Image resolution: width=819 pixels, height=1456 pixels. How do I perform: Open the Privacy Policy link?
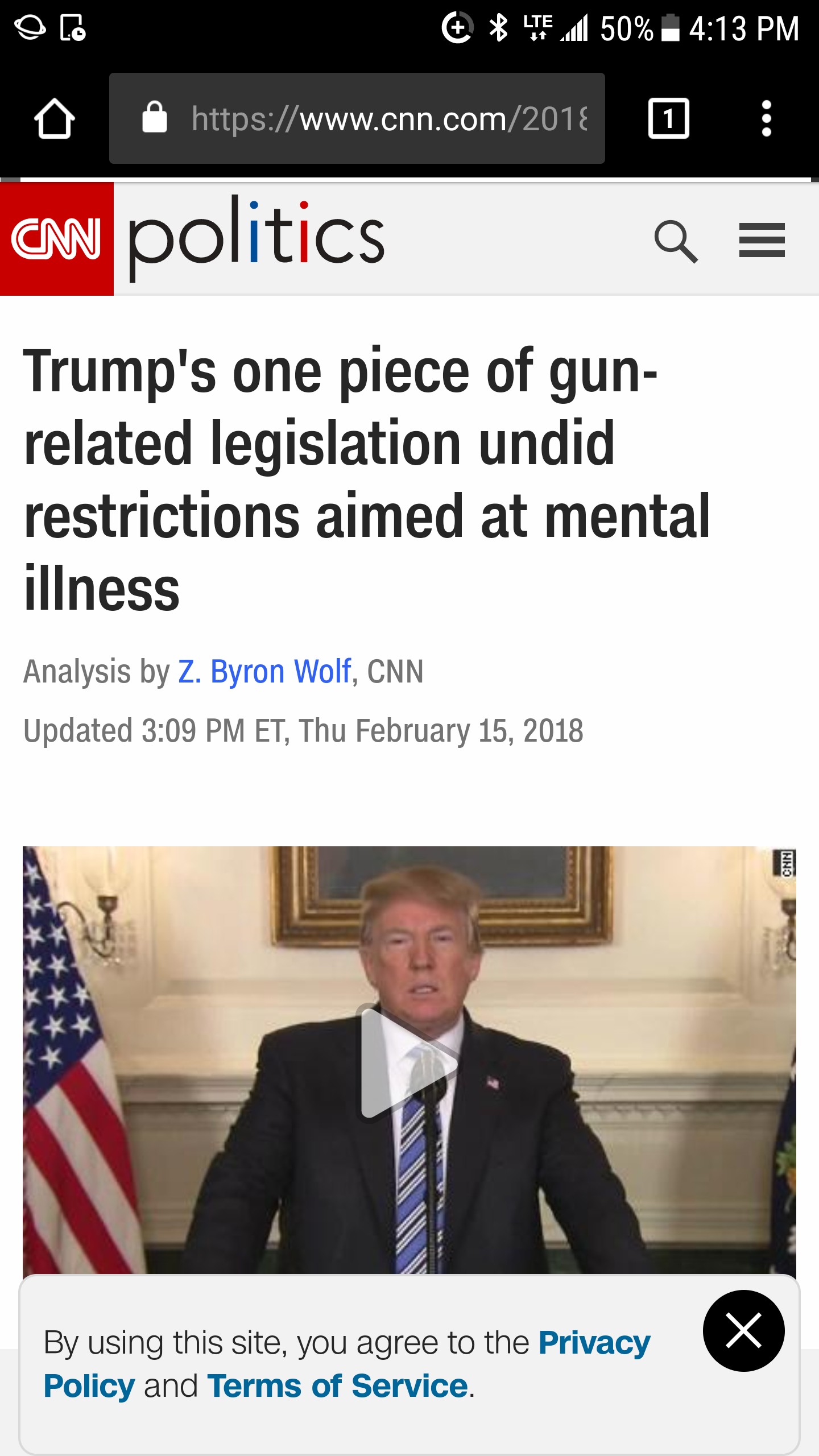(593, 1343)
